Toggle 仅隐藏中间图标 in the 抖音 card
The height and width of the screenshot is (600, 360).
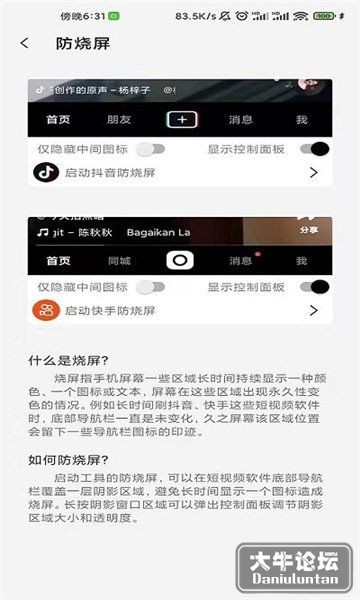click(150, 149)
